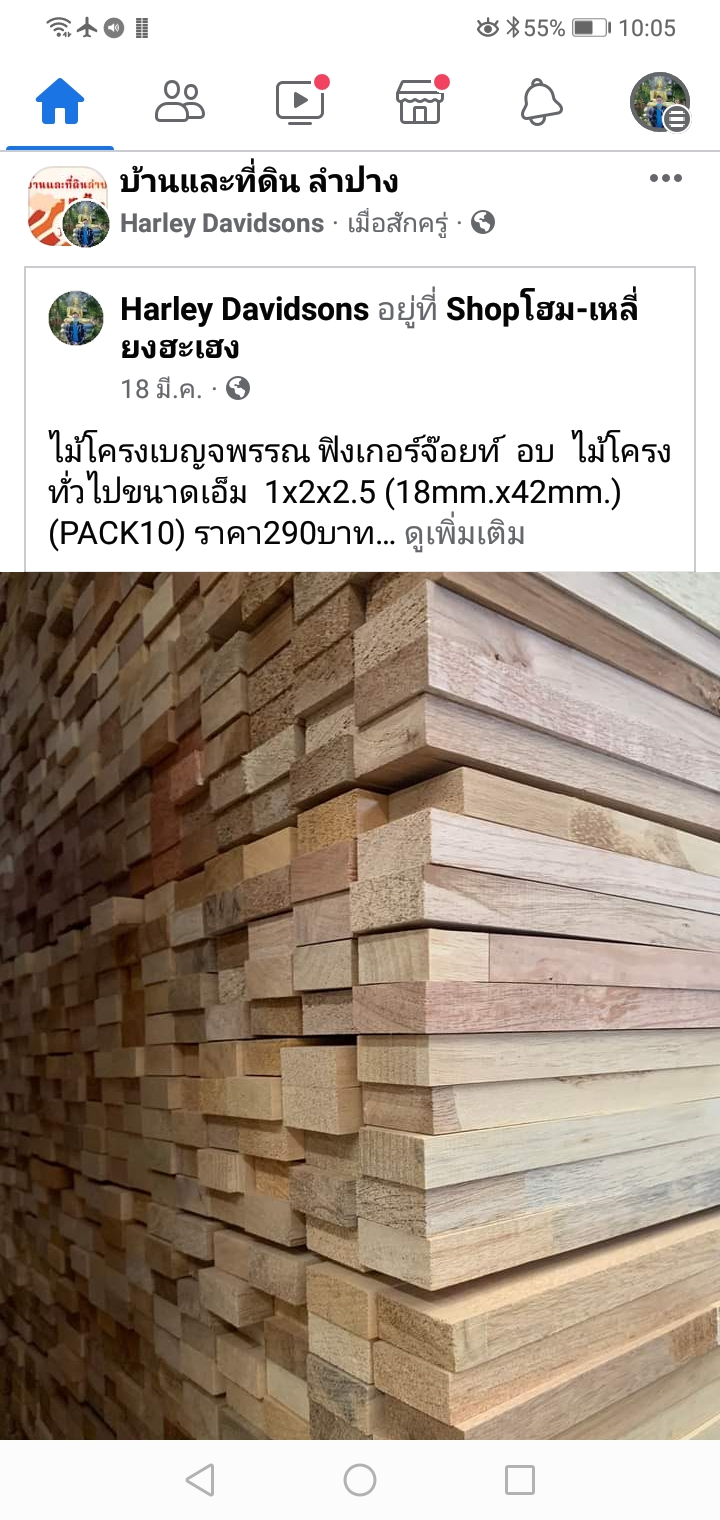Image resolution: width=720 pixels, height=1520 pixels.
Task: Open the Friends tab
Action: [x=180, y=101]
